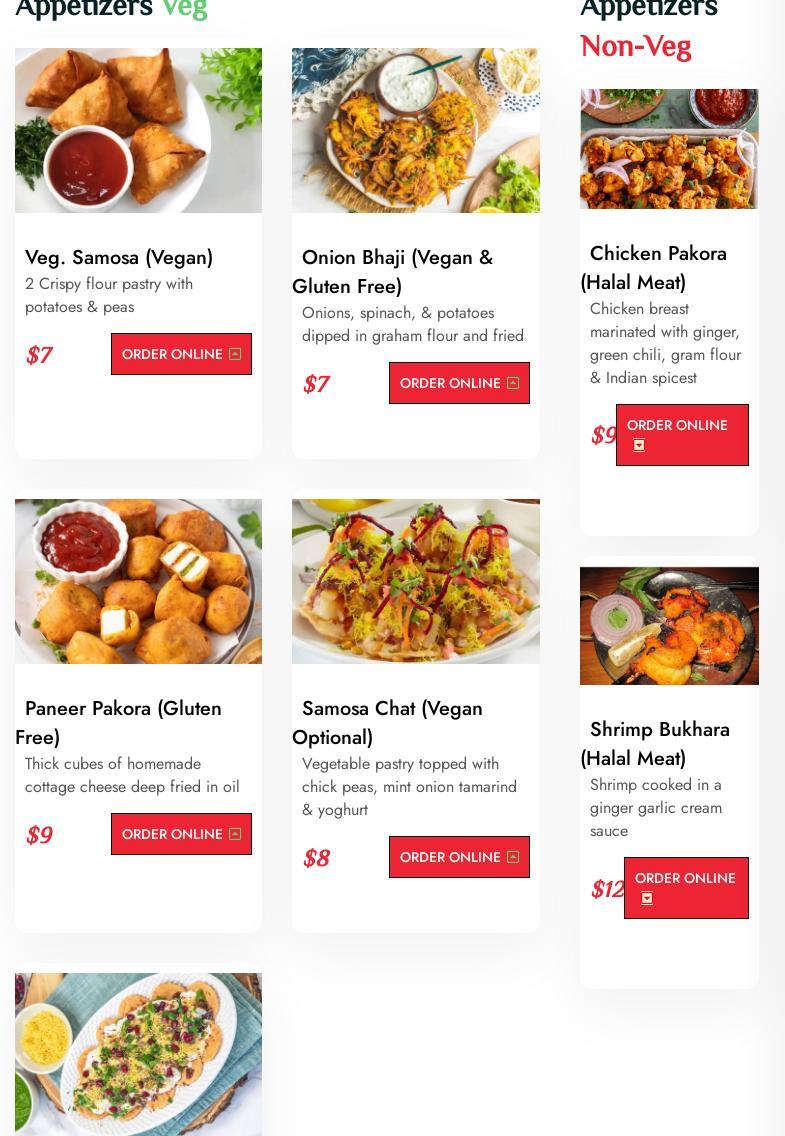Order the Shrimp Bukhara online

[x=686, y=888]
